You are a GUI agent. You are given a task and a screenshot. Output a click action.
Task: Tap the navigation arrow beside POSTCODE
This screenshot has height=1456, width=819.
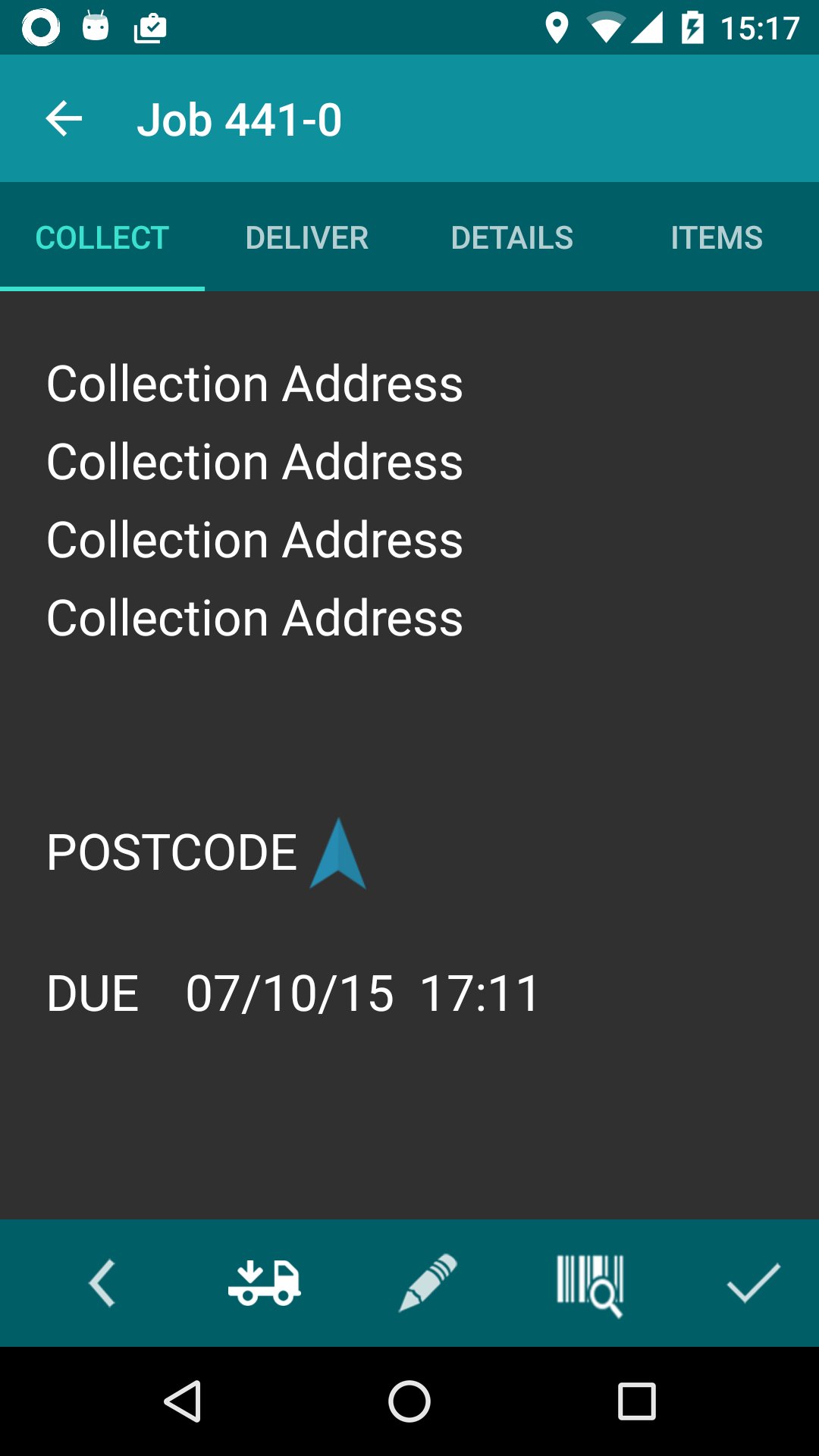338,854
